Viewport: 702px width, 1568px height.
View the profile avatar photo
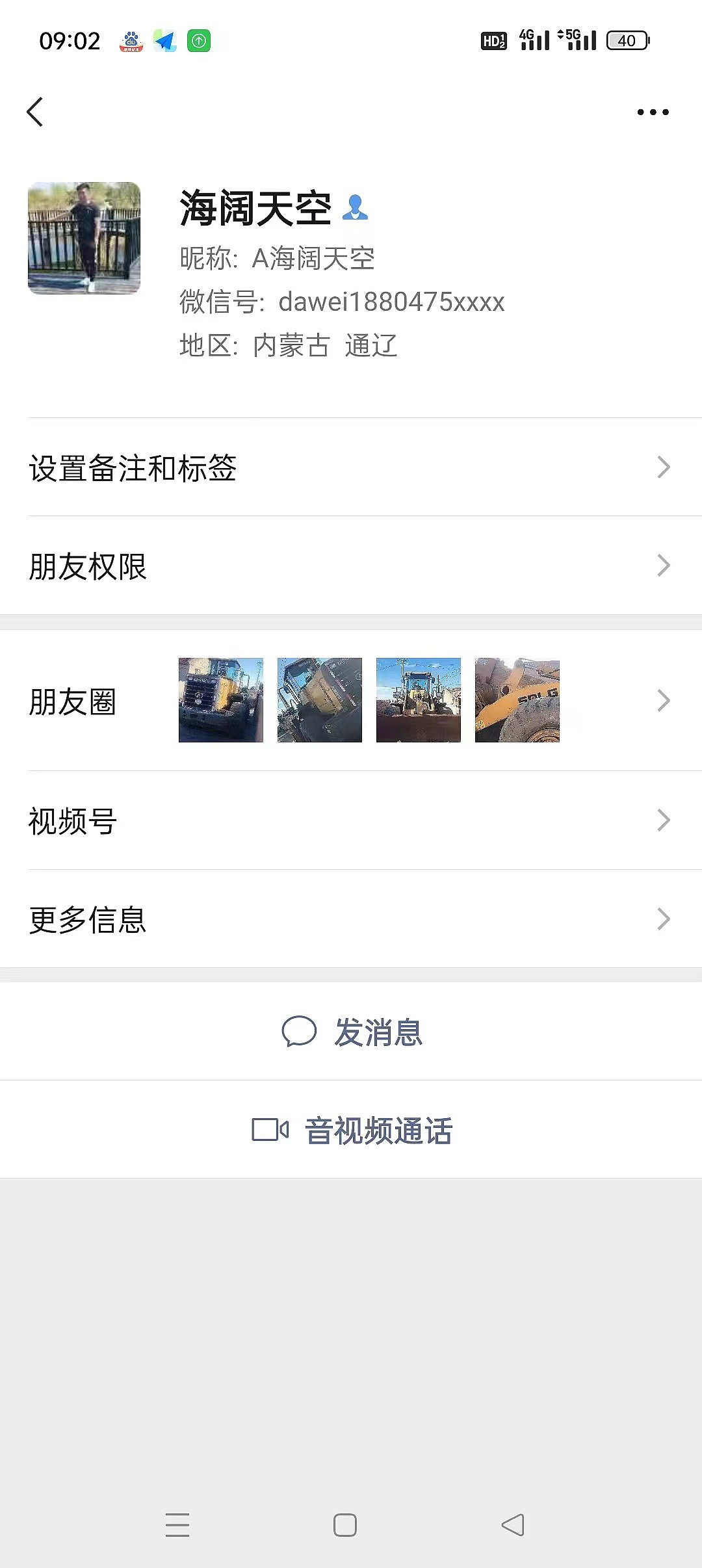pyautogui.click(x=84, y=238)
